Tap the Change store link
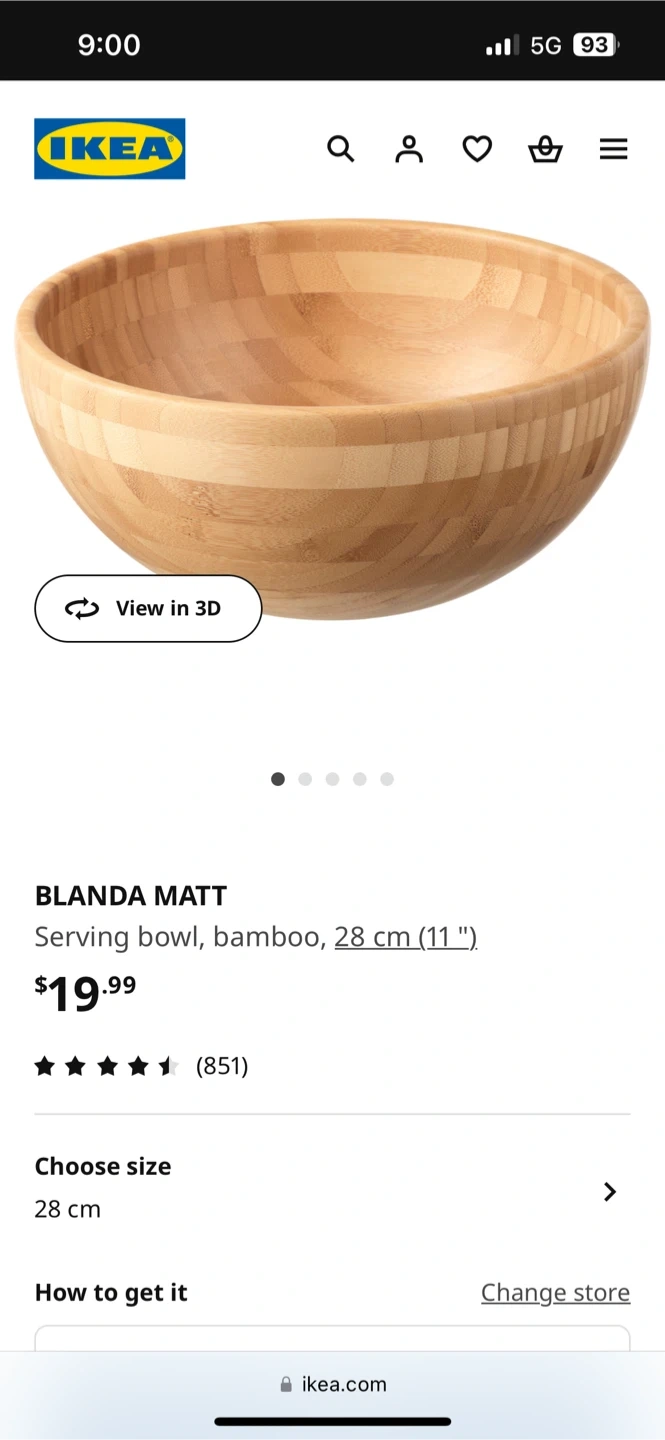Screen dimensions: 665x1440 click(555, 1292)
